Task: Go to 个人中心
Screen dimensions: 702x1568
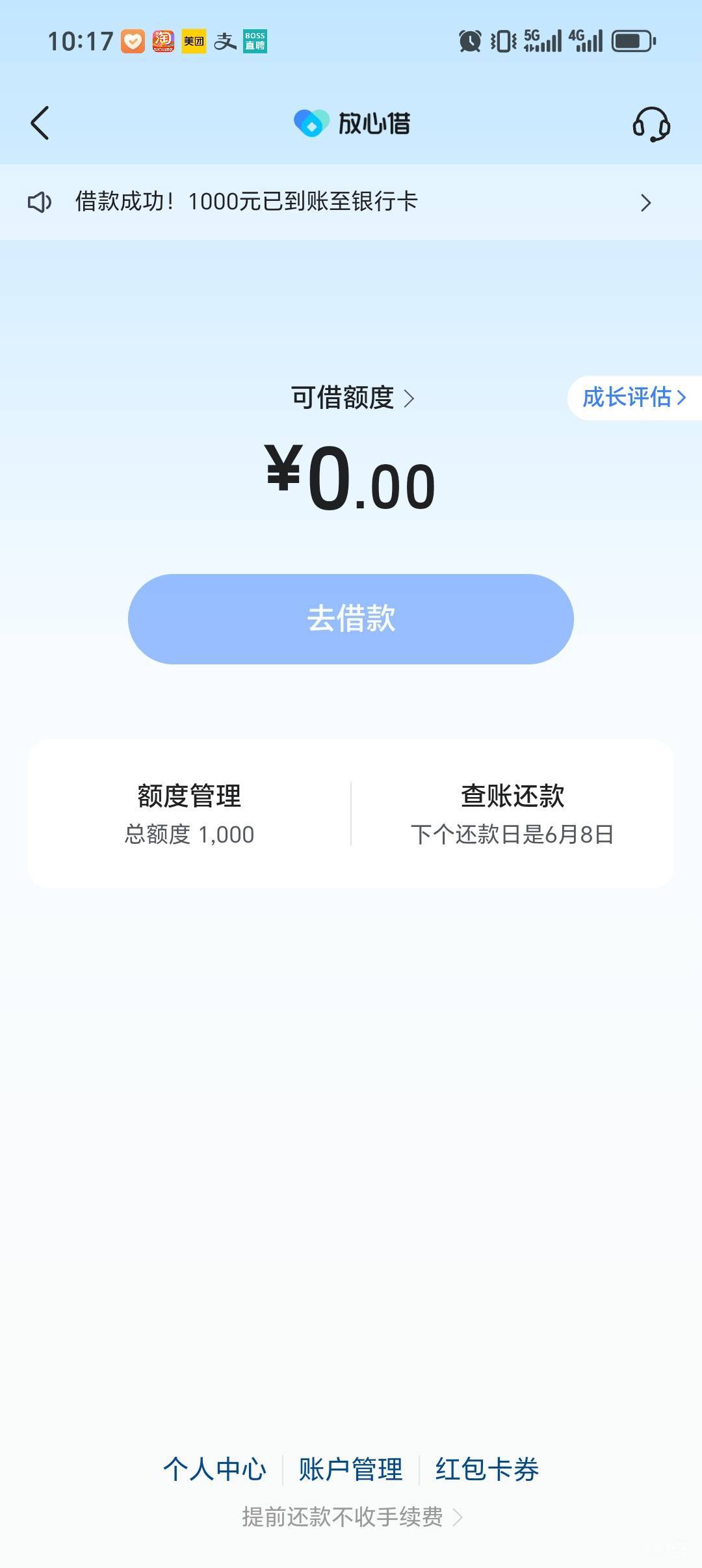Action: pyautogui.click(x=214, y=1469)
